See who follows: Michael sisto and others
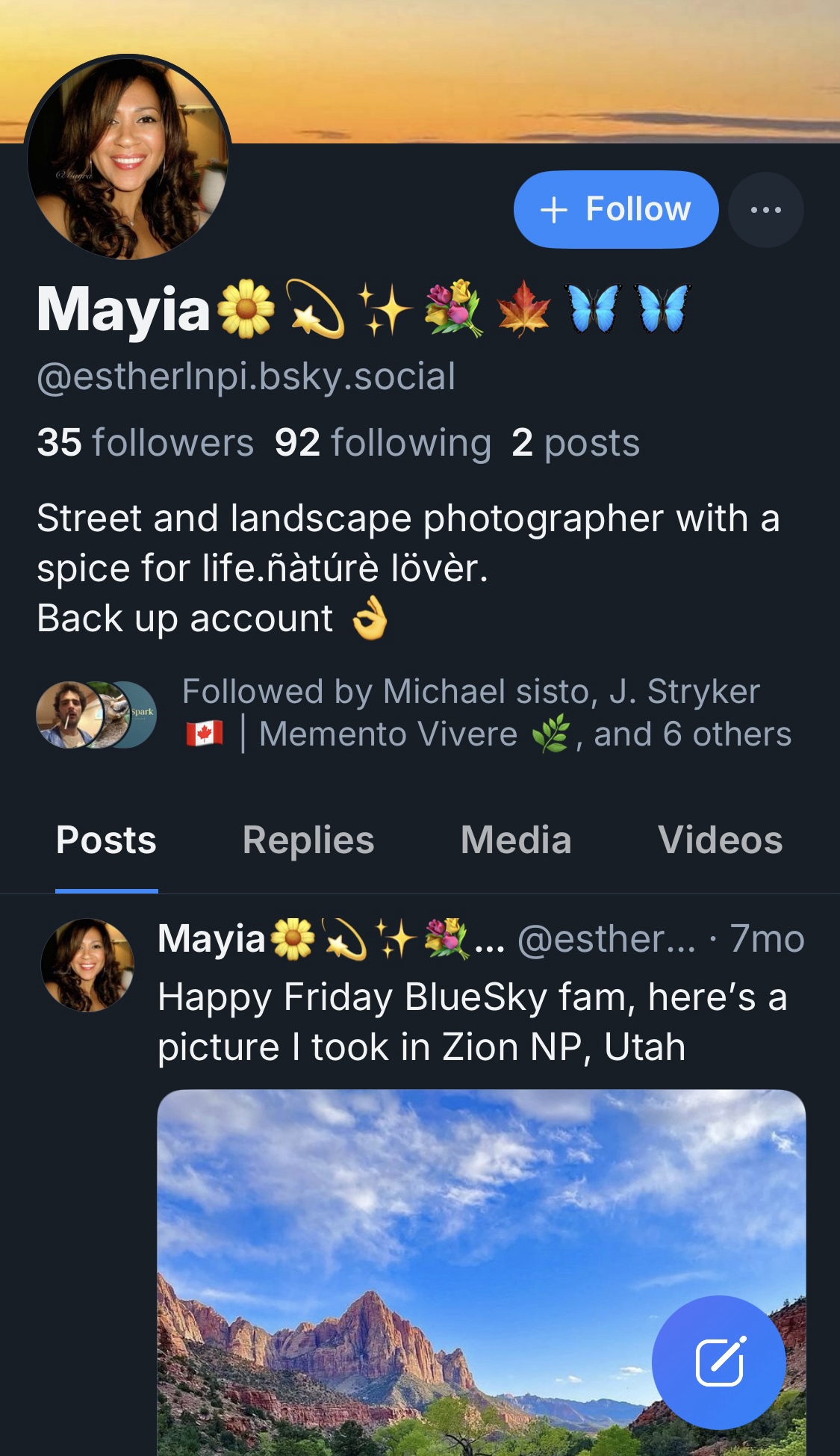The width and height of the screenshot is (840, 1456). click(x=485, y=713)
